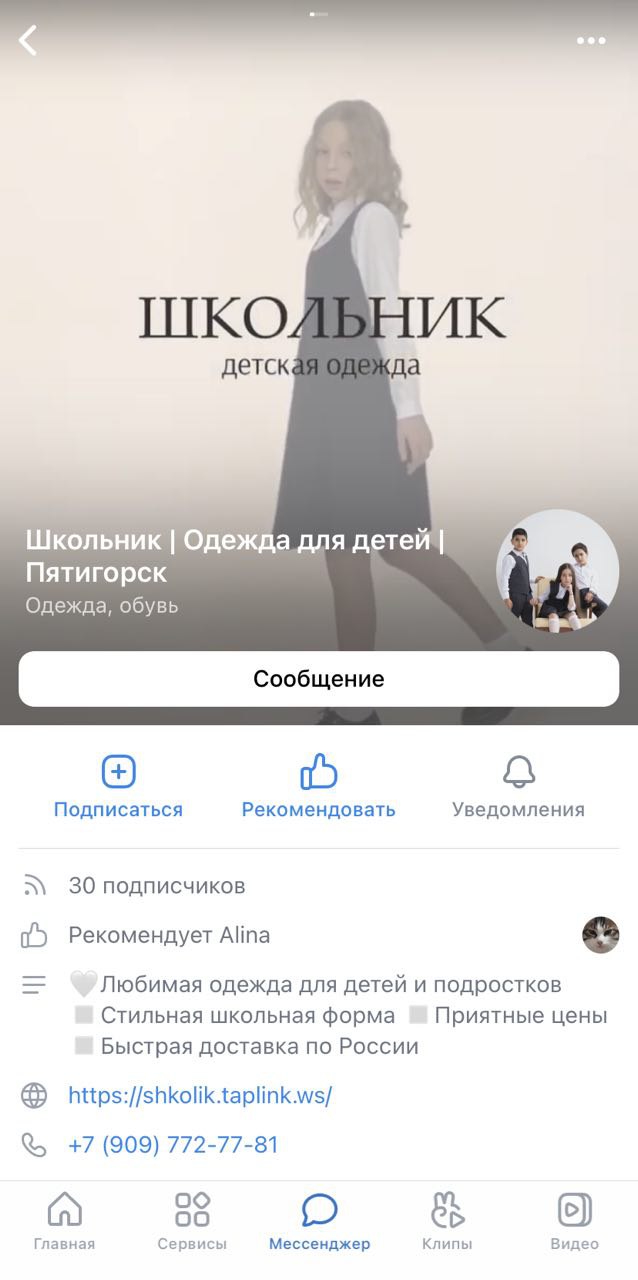This screenshot has width=638, height=1280.
Task: Open the three-dot overflow menu
Action: click(591, 41)
